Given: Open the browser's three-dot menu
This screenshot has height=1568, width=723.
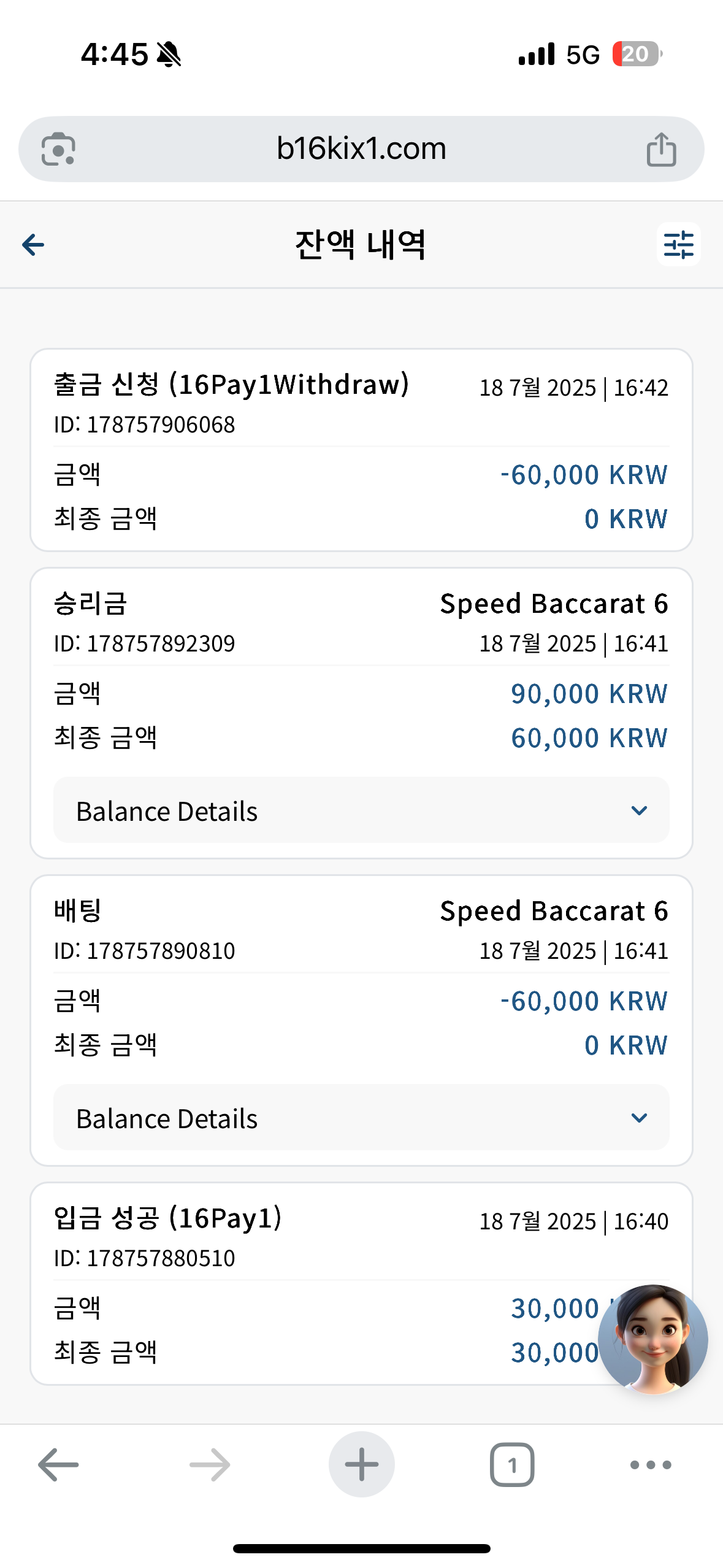Looking at the screenshot, I should point(651,1464).
